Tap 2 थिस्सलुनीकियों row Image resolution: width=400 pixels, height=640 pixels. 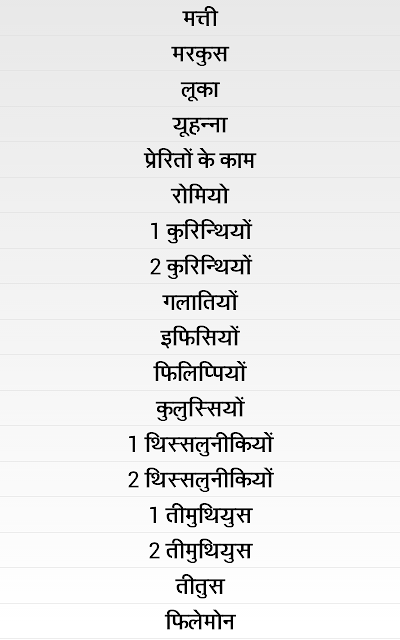click(x=200, y=480)
